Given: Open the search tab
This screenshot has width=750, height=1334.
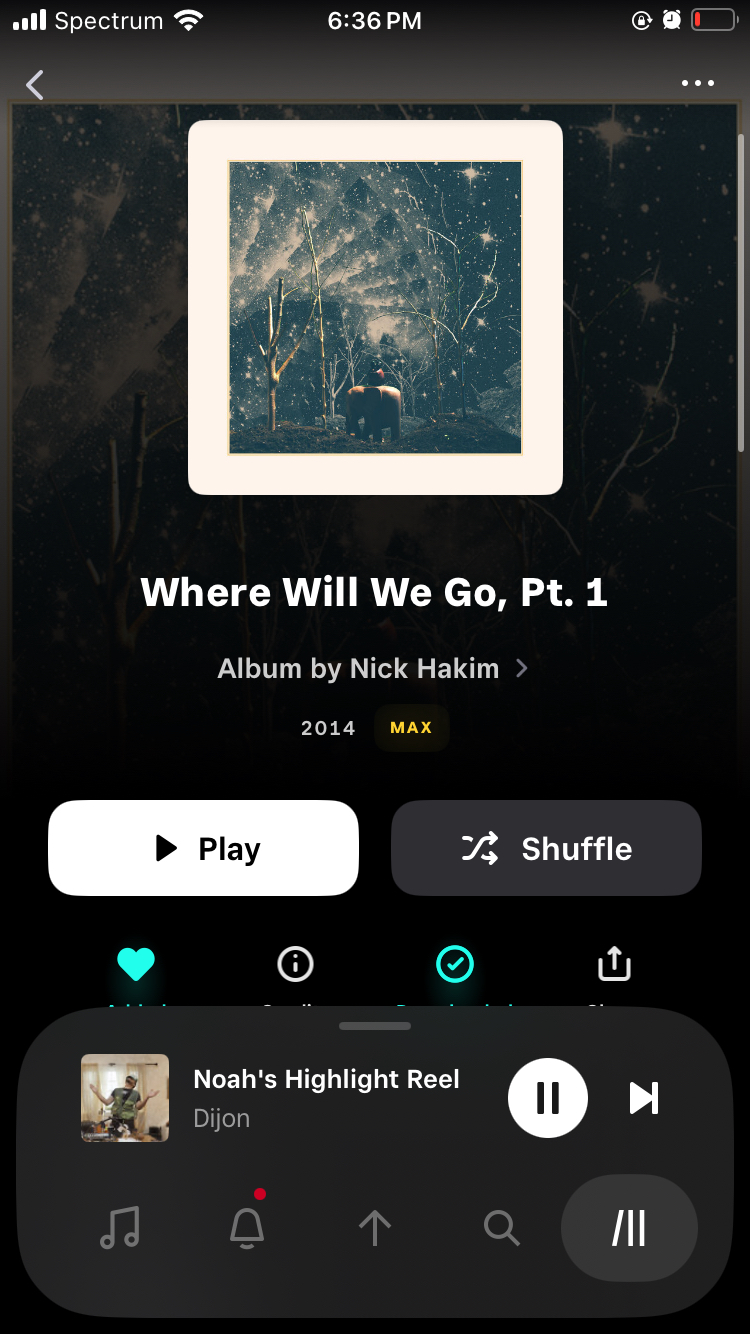Looking at the screenshot, I should (501, 1227).
